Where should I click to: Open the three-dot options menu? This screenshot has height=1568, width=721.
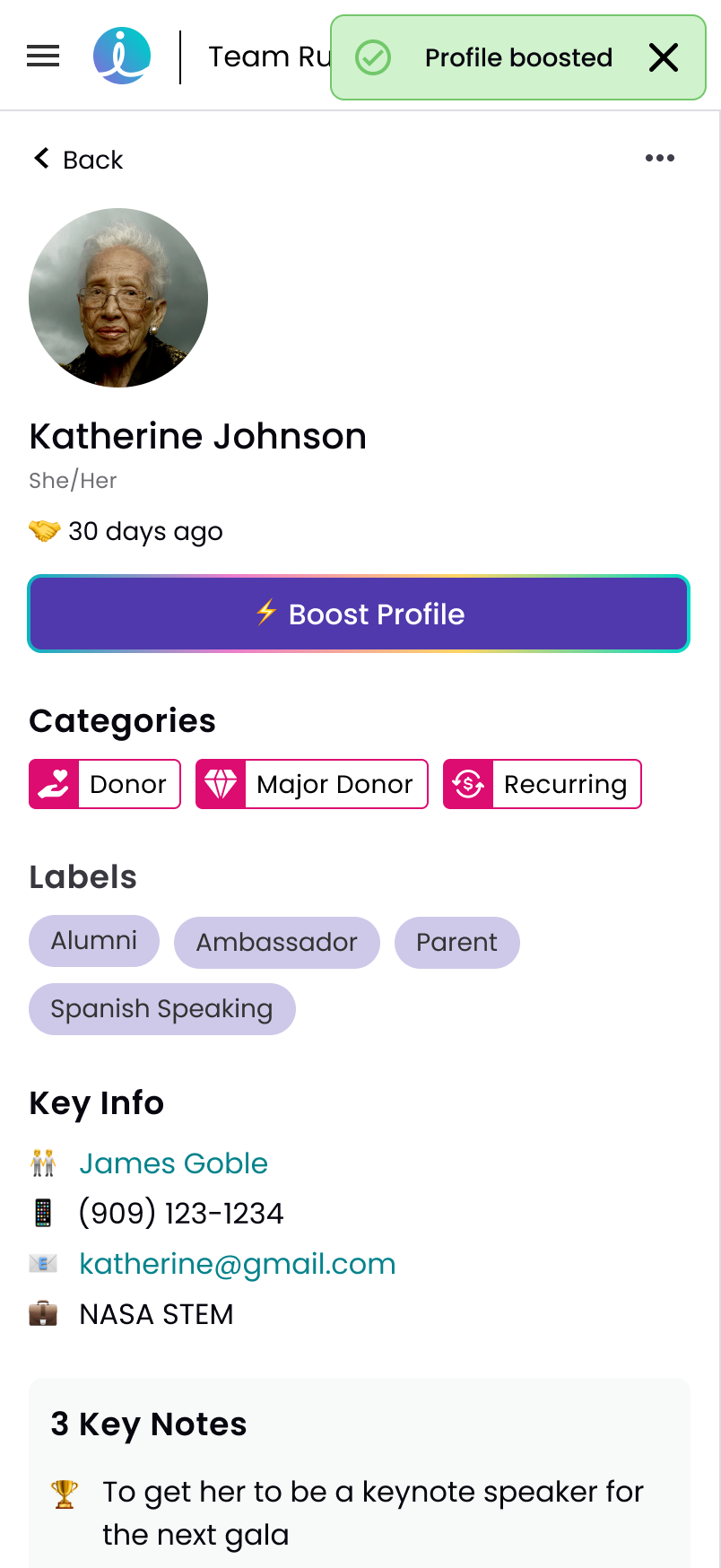point(660,158)
